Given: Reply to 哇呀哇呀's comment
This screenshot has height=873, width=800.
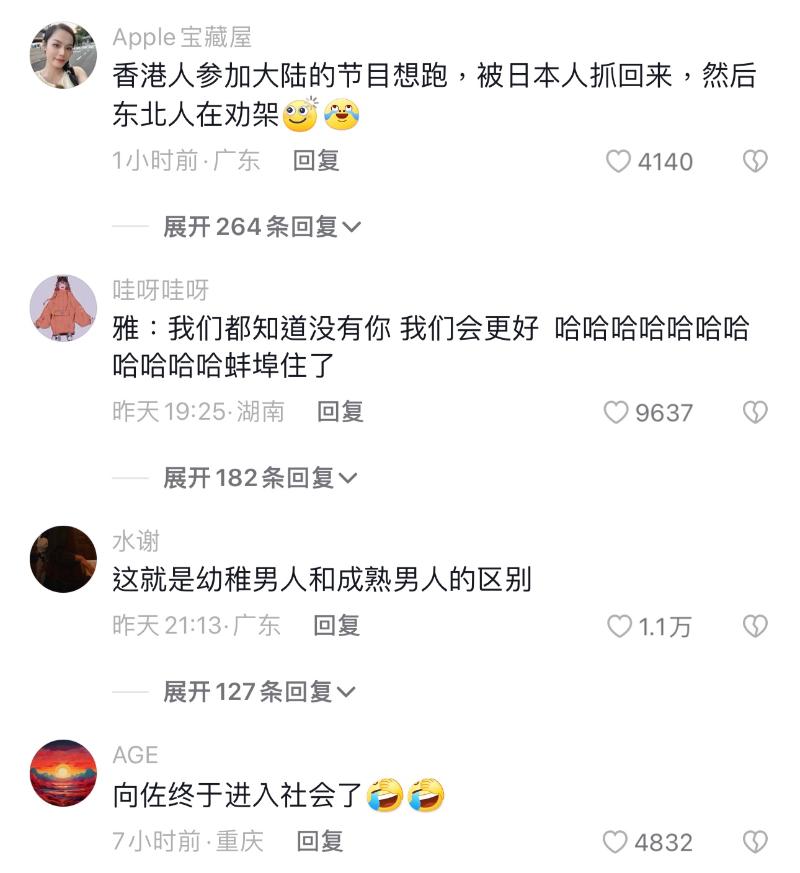Looking at the screenshot, I should 340,411.
